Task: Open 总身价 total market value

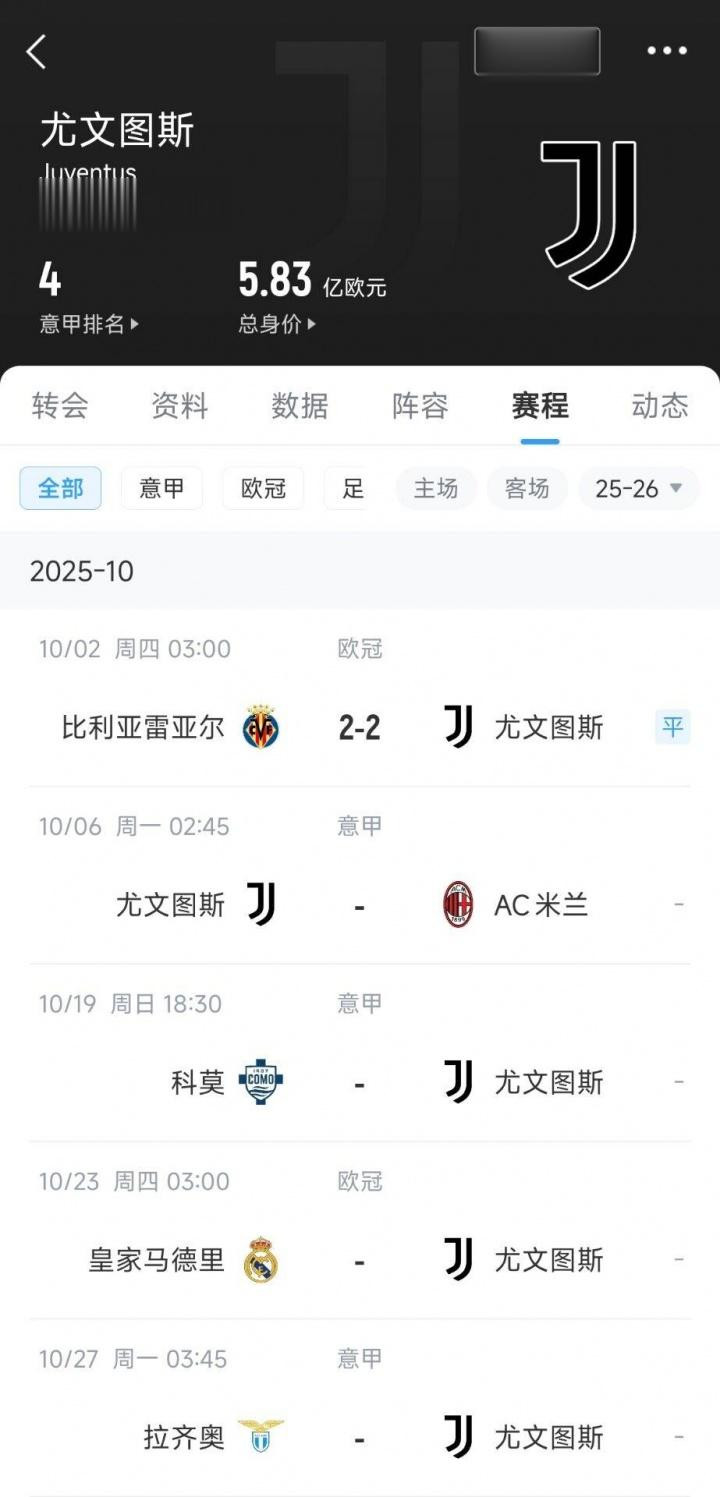Action: pyautogui.click(x=276, y=324)
